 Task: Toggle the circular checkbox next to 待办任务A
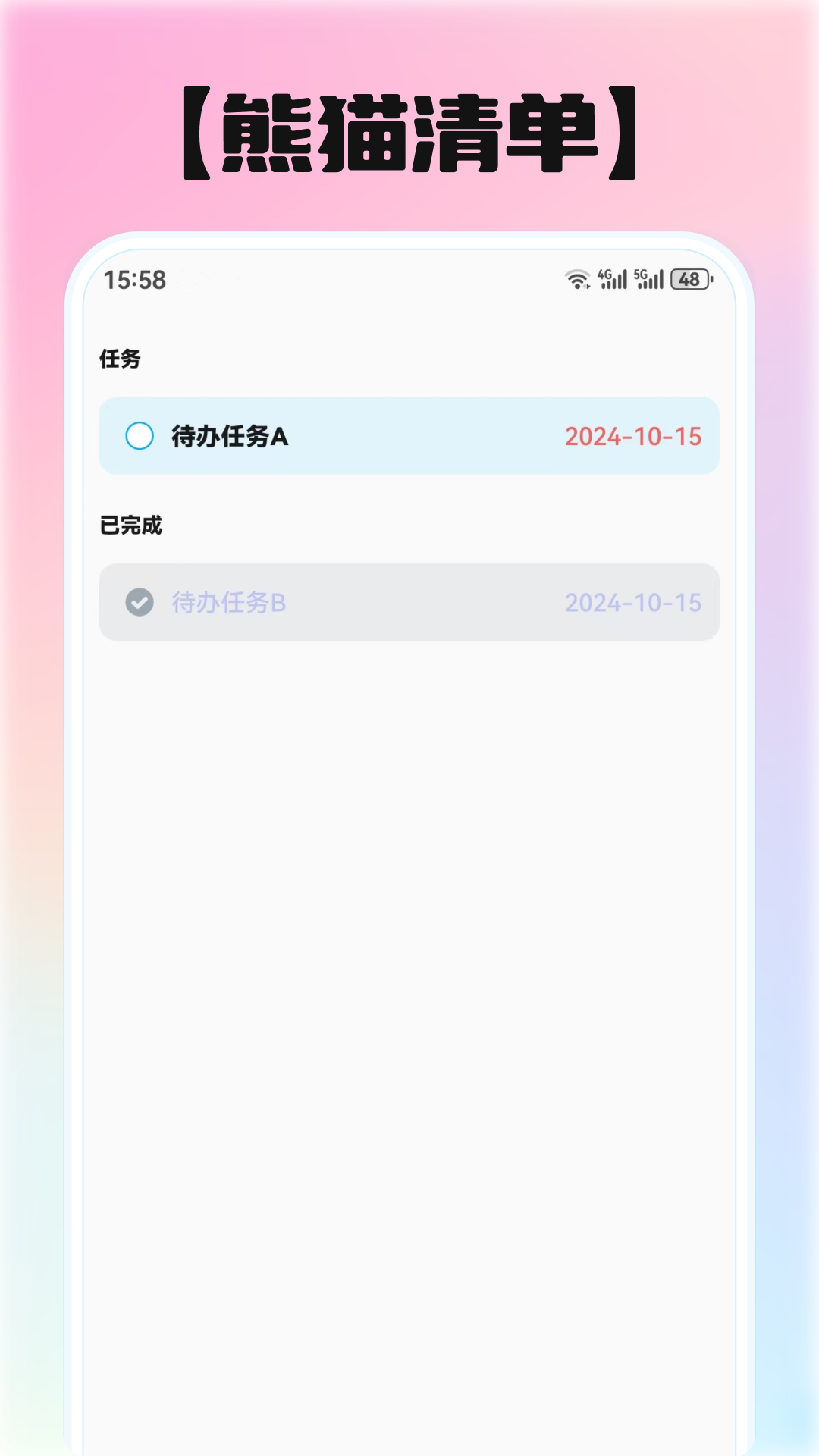(x=139, y=436)
